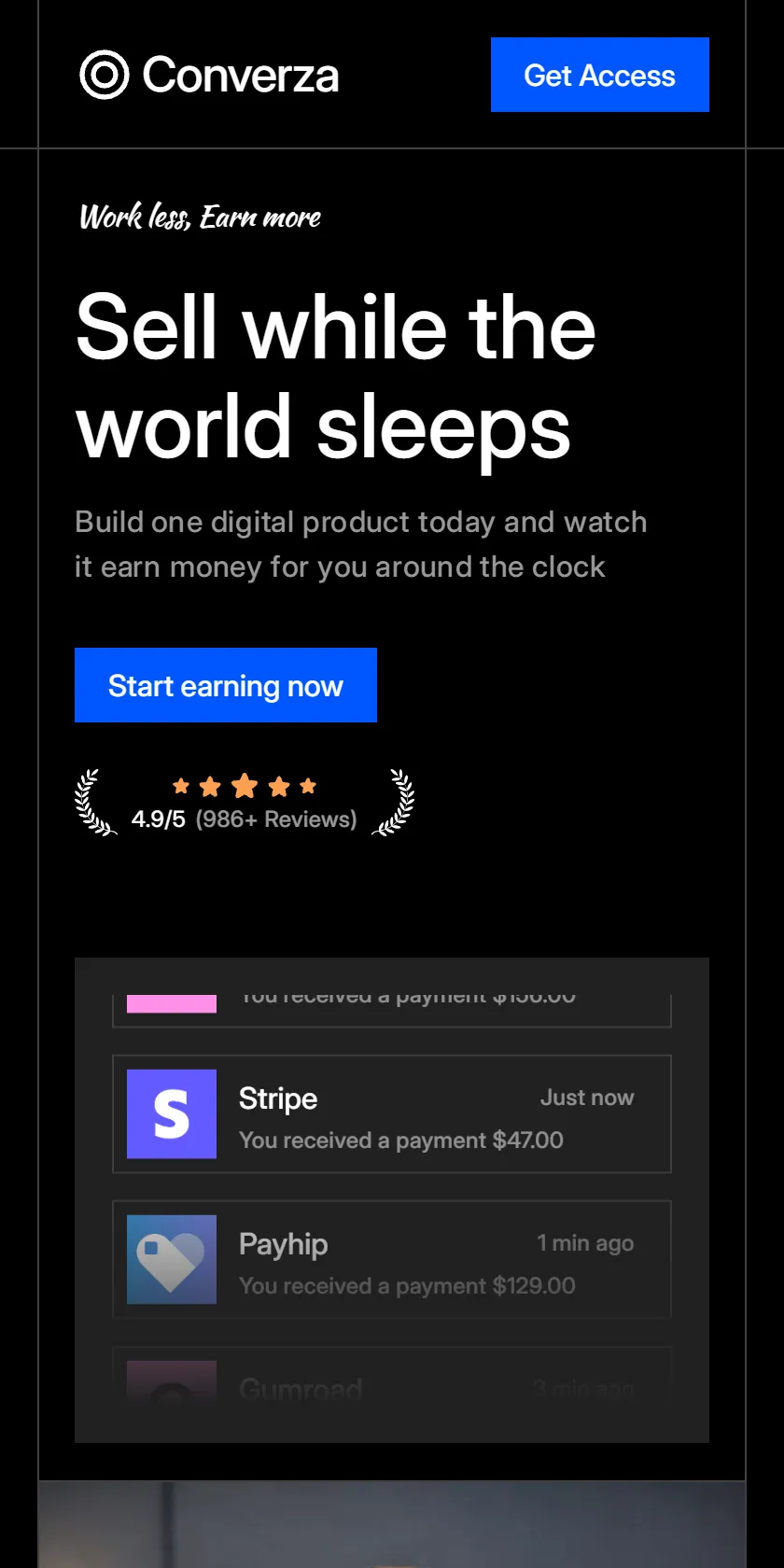Image resolution: width=784 pixels, height=1568 pixels.
Task: Tap the Get Access button
Action: 600,75
